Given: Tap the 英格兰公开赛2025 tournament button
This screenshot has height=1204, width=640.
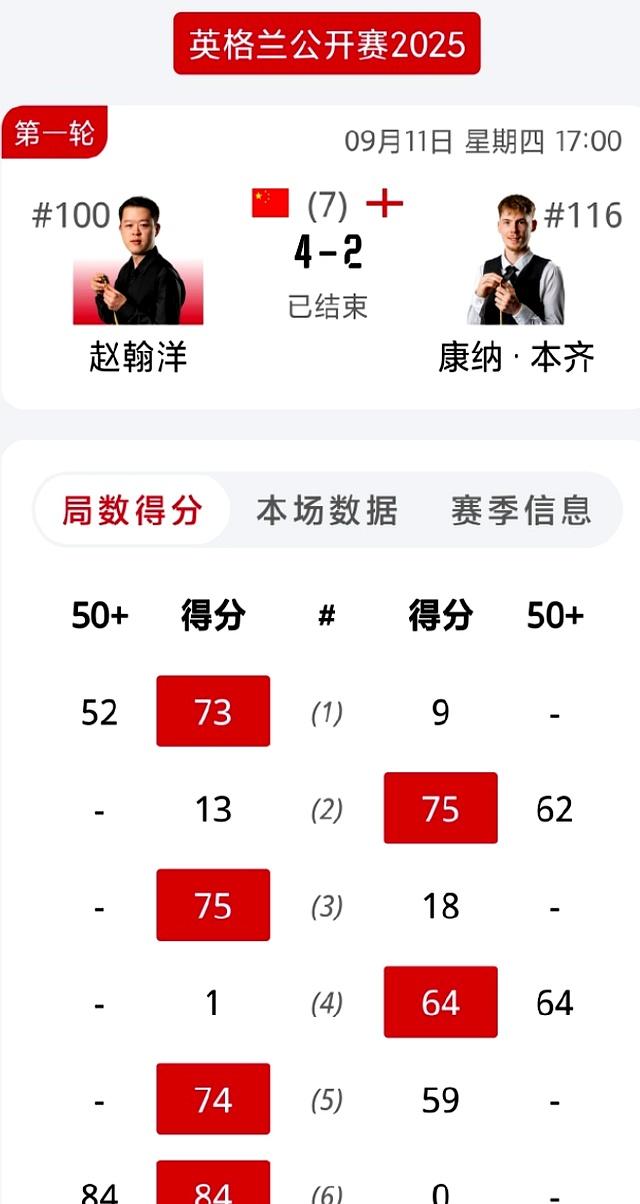Looking at the screenshot, I should 327,44.
